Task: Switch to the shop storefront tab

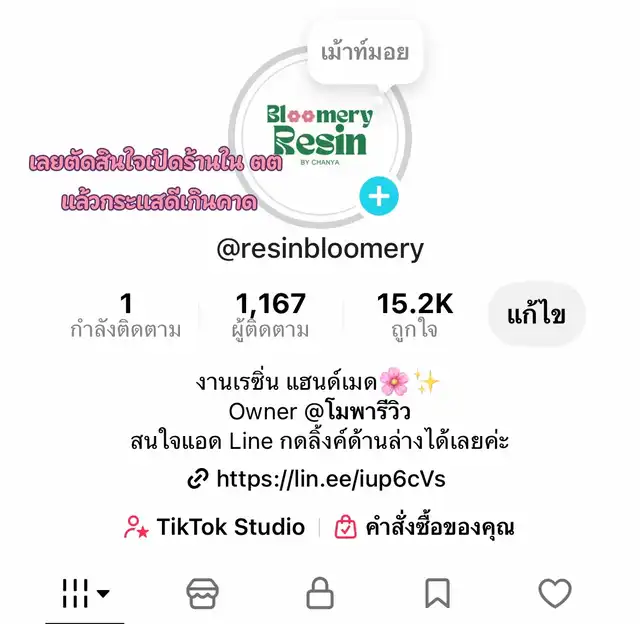Action: pos(202,594)
